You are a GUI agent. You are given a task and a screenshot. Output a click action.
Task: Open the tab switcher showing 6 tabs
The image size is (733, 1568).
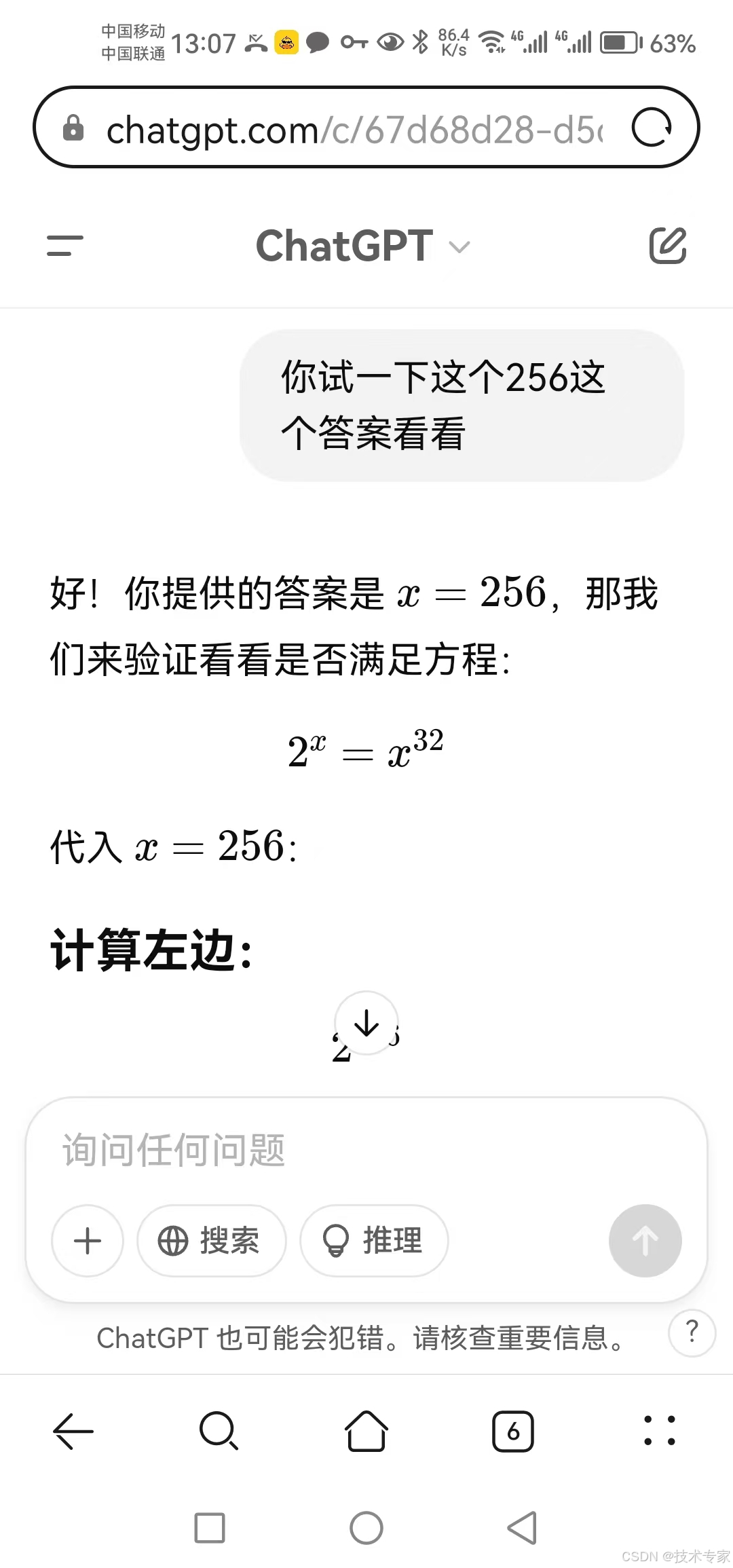pos(512,1431)
